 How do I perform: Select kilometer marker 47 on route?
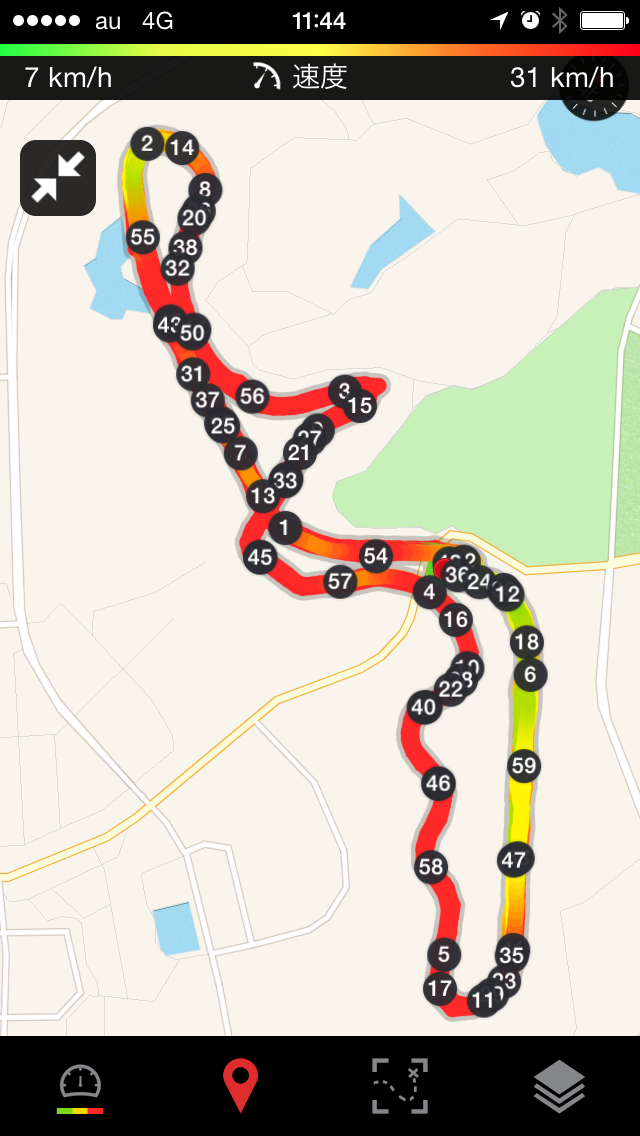click(x=514, y=859)
